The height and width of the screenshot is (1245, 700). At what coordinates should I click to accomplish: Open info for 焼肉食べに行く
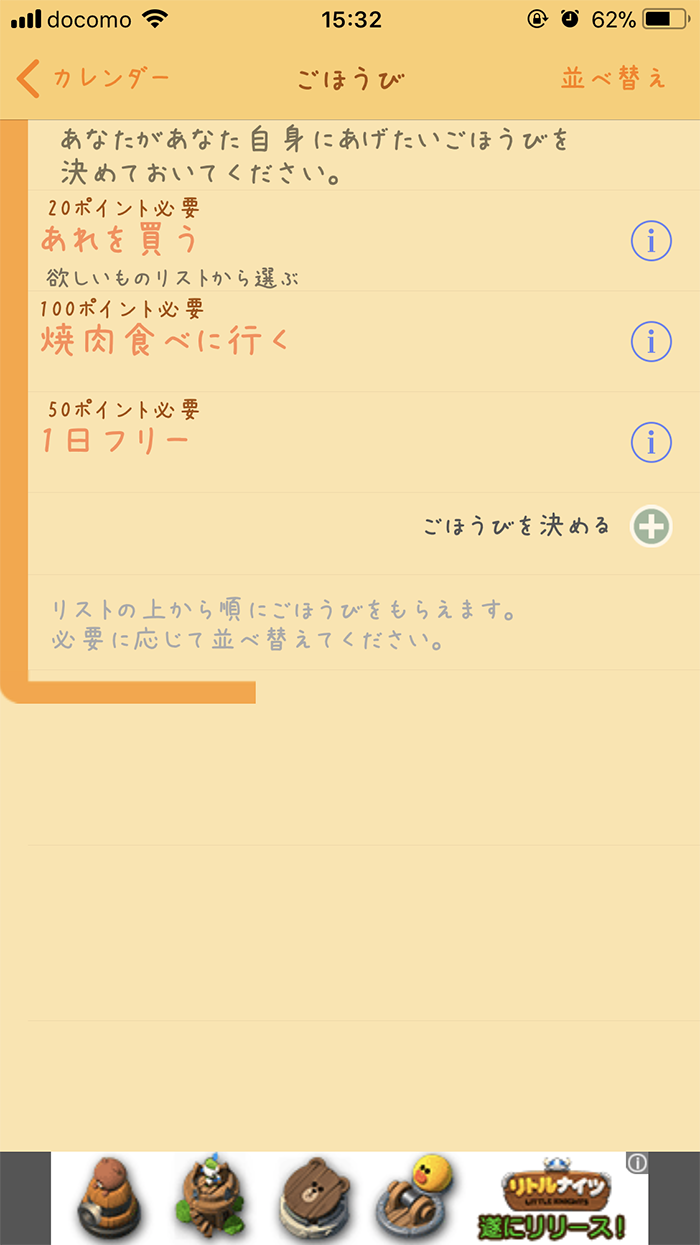click(651, 342)
